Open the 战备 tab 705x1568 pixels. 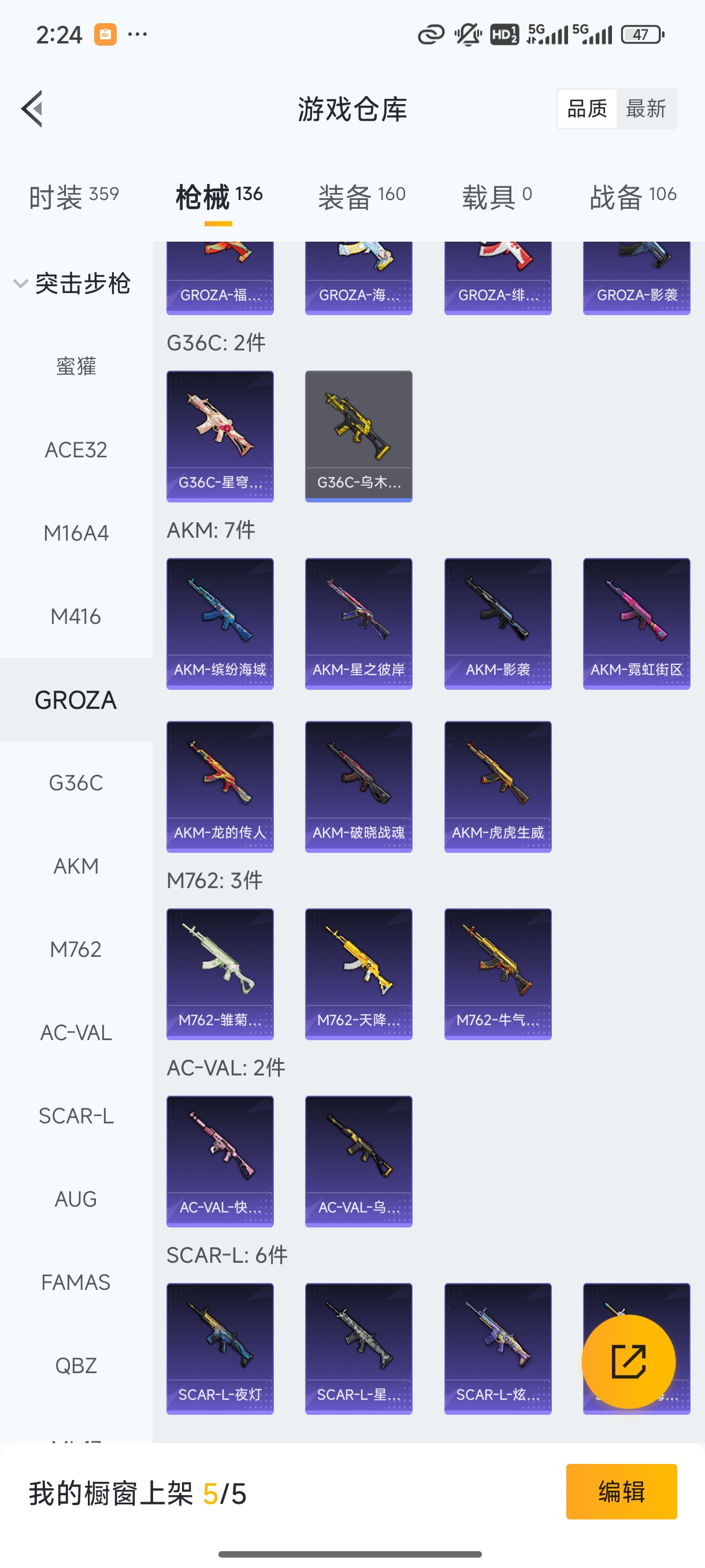(x=633, y=197)
